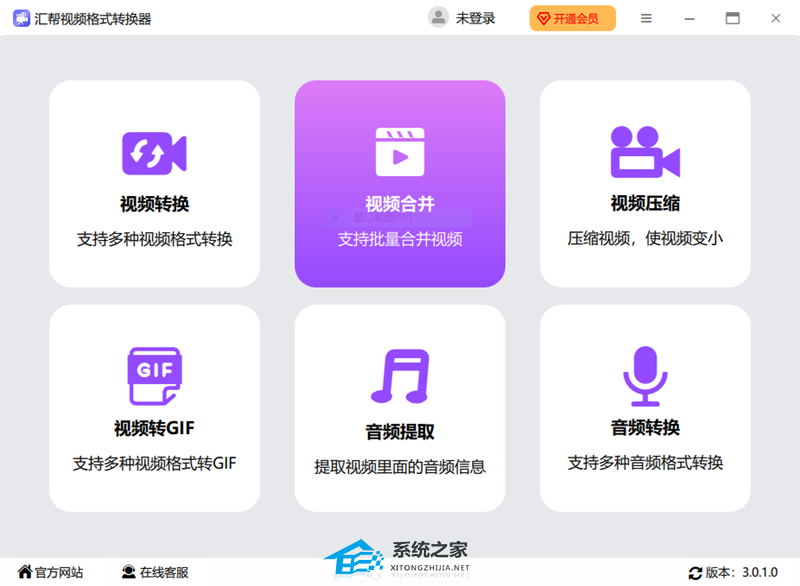Launch the 视频转GIF tool

click(154, 408)
